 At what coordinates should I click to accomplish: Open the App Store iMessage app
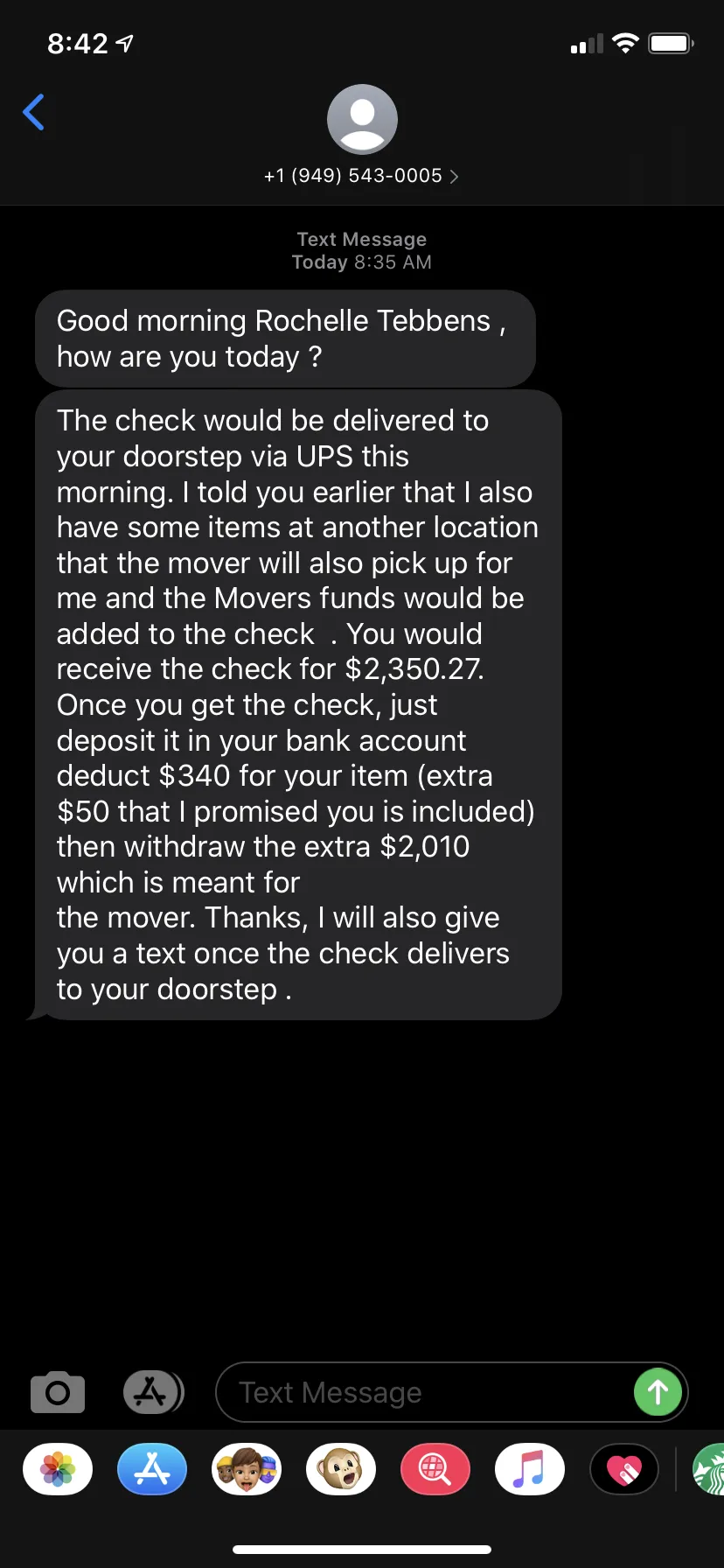(152, 1468)
